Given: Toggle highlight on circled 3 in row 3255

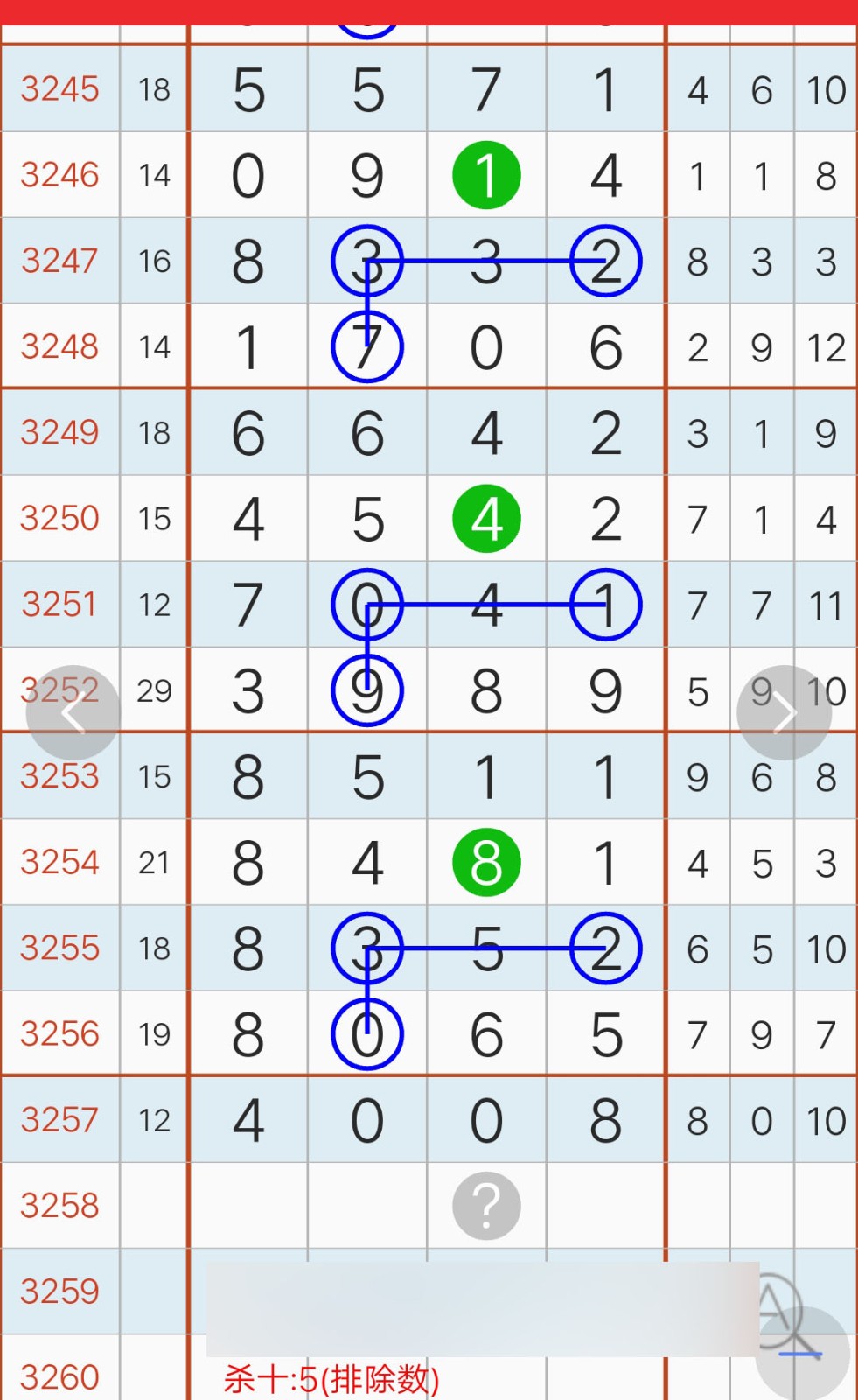Looking at the screenshot, I should (366, 947).
